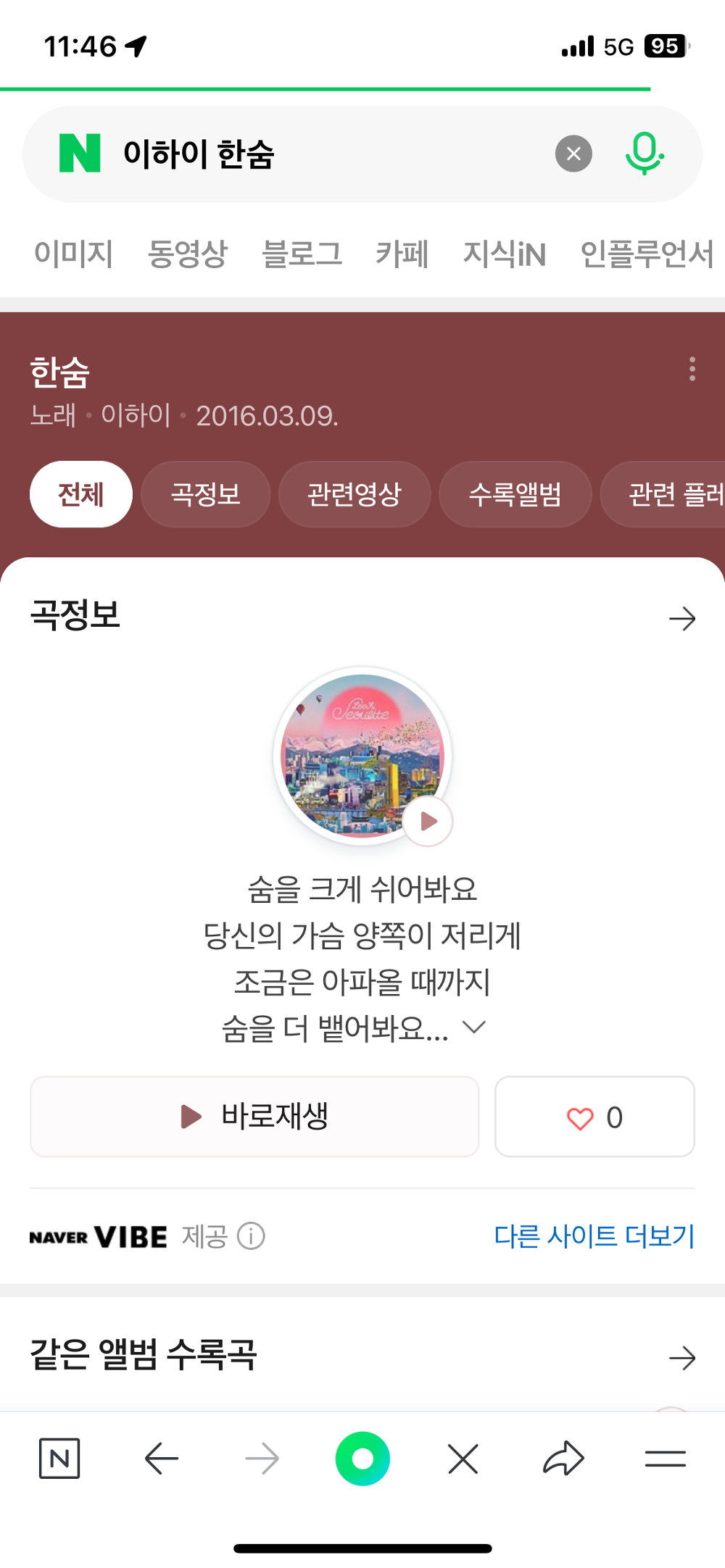
Task: Tap the N home icon at bottom left
Action: tap(61, 1459)
